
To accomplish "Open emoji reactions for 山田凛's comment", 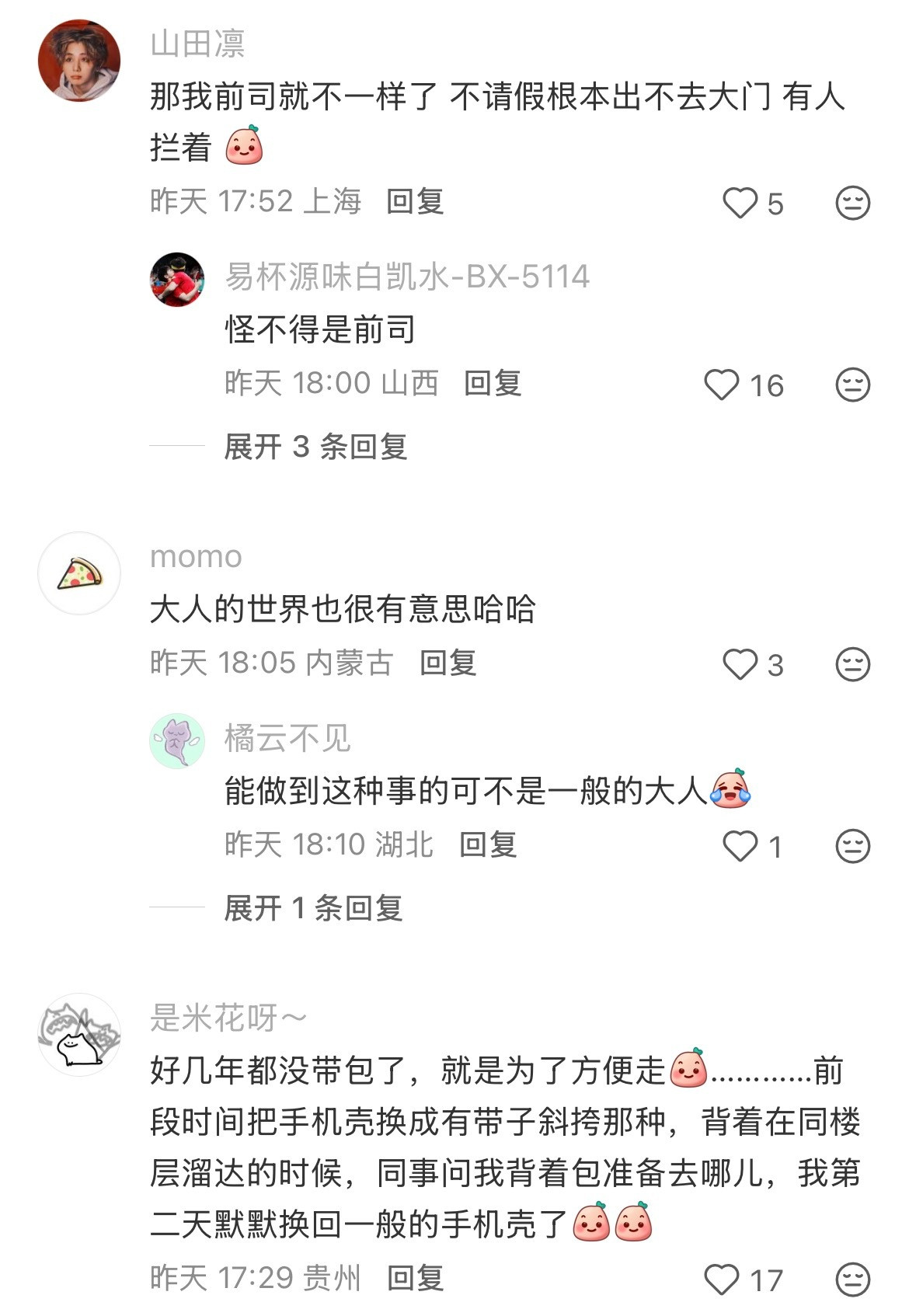I will (852, 200).
